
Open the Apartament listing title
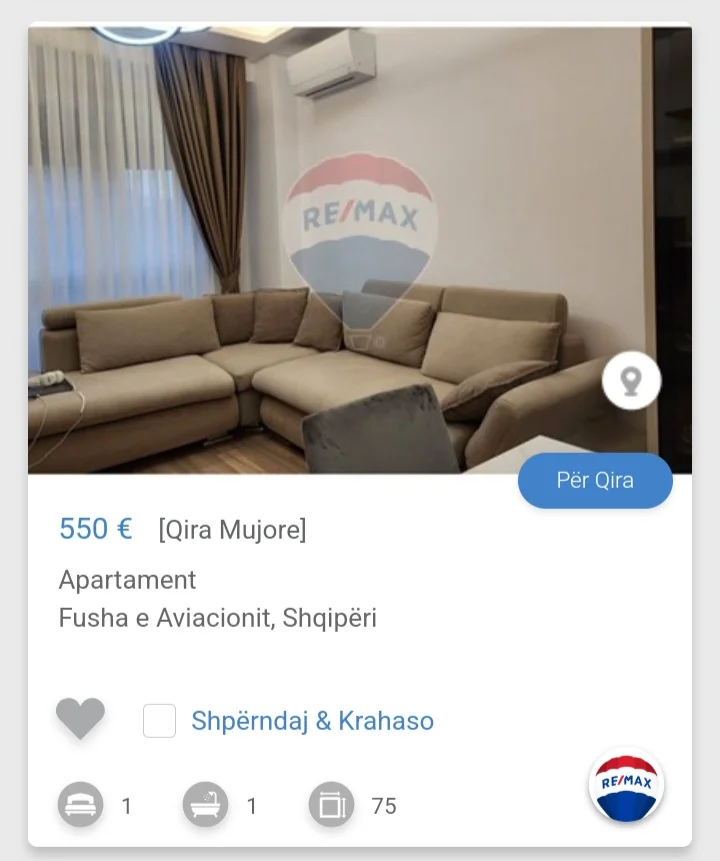[128, 580]
